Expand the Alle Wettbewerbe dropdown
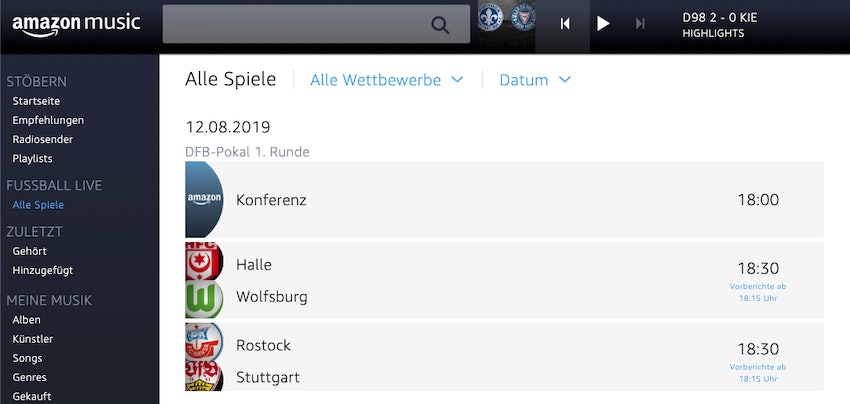 [x=387, y=80]
